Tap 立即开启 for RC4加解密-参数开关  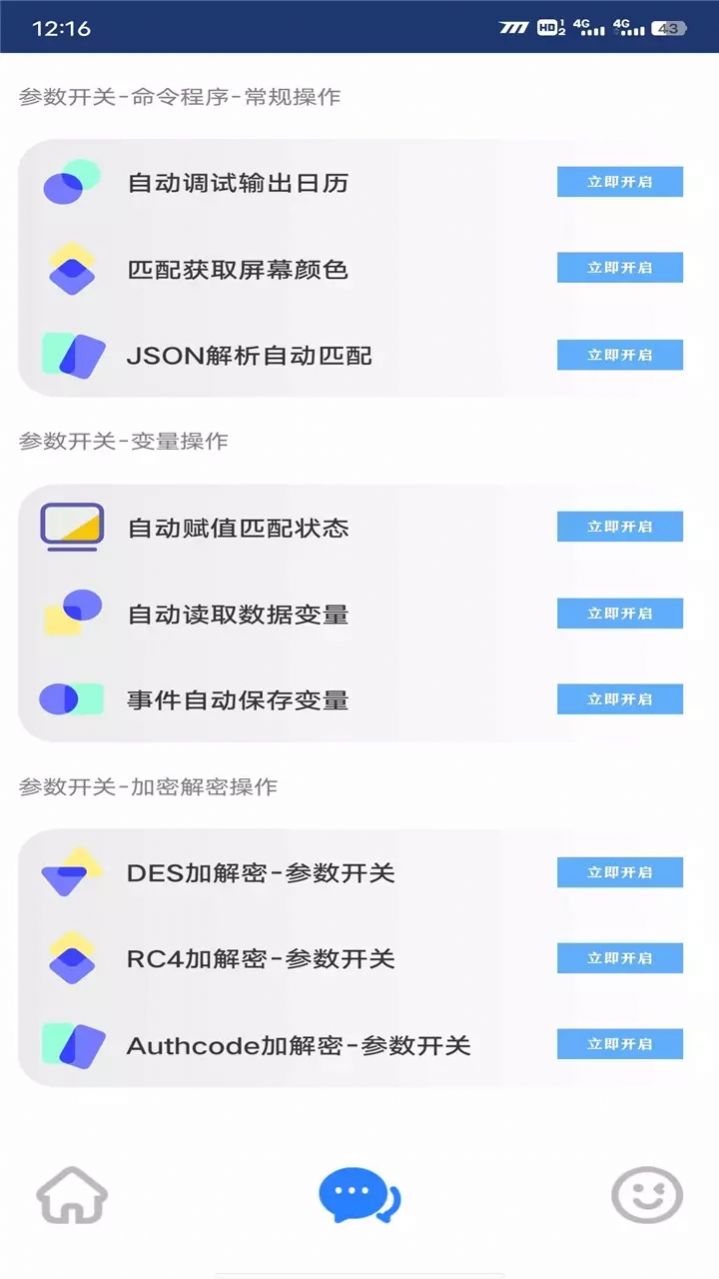pyautogui.click(x=619, y=958)
